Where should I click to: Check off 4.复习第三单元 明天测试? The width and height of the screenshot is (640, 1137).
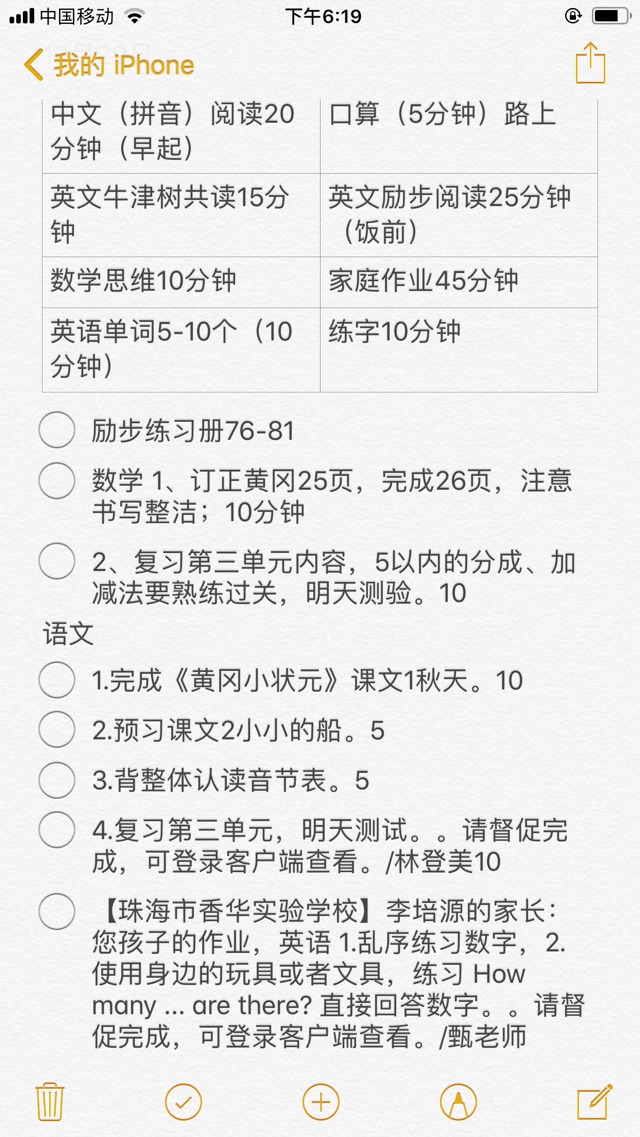pyautogui.click(x=57, y=830)
